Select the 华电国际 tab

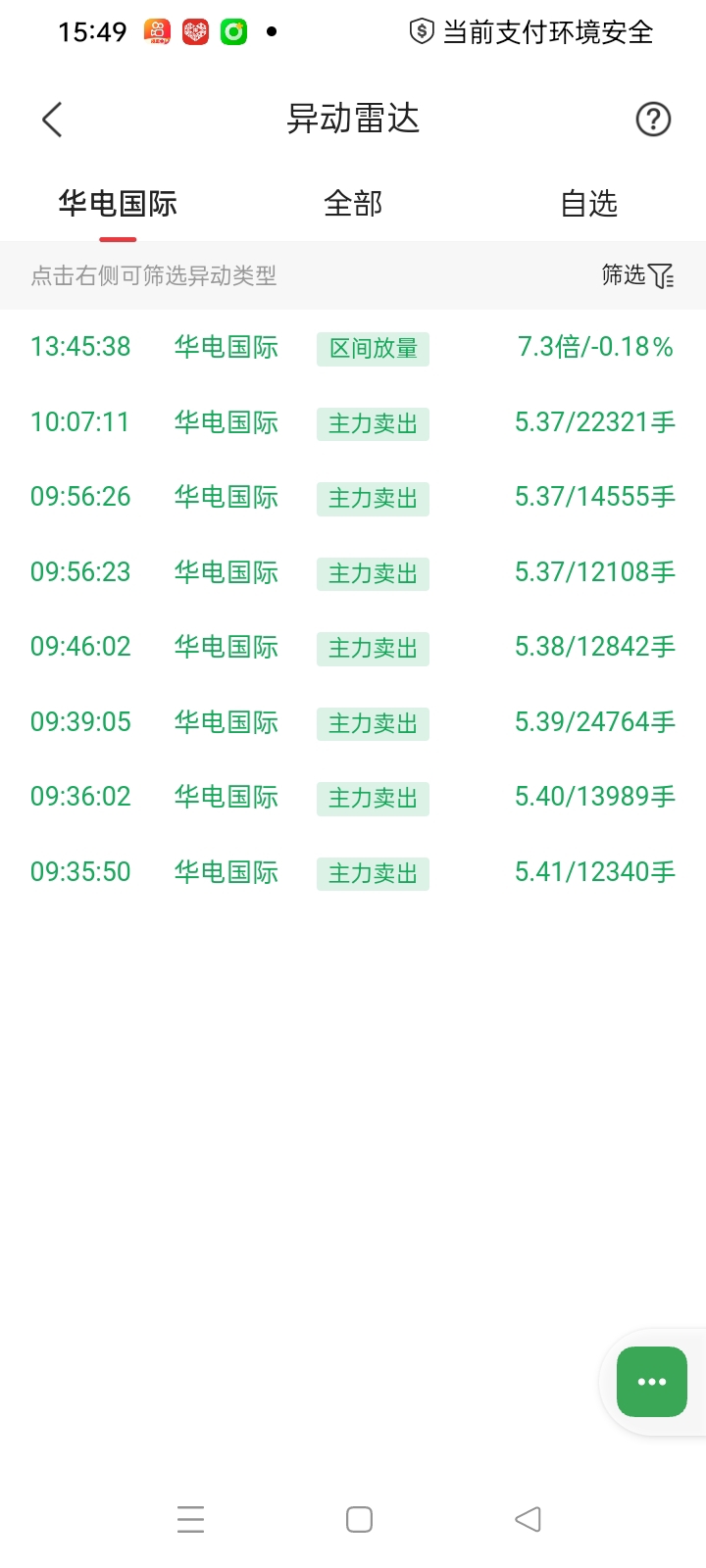point(118,204)
